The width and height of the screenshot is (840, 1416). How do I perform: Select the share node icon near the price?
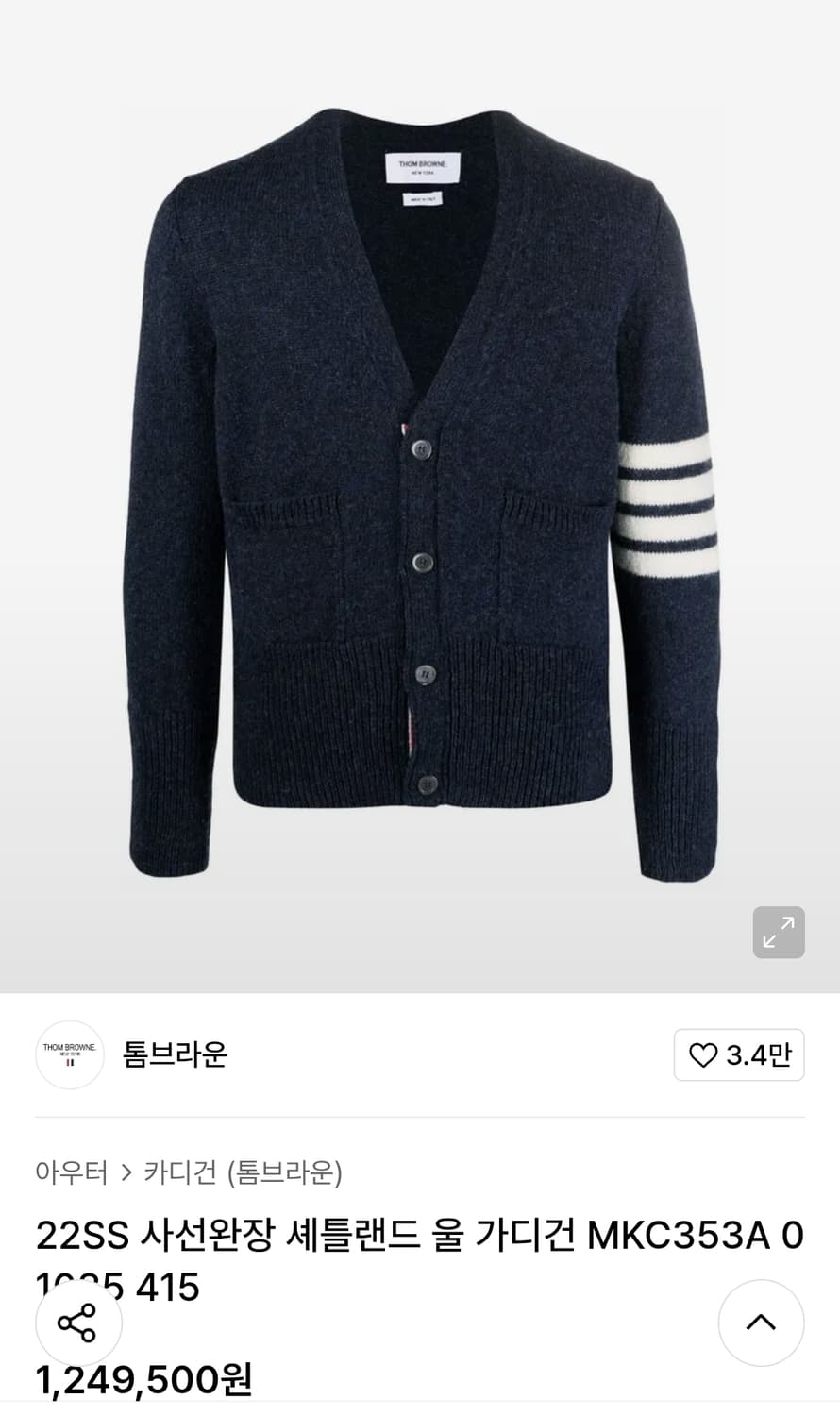pos(79,1322)
